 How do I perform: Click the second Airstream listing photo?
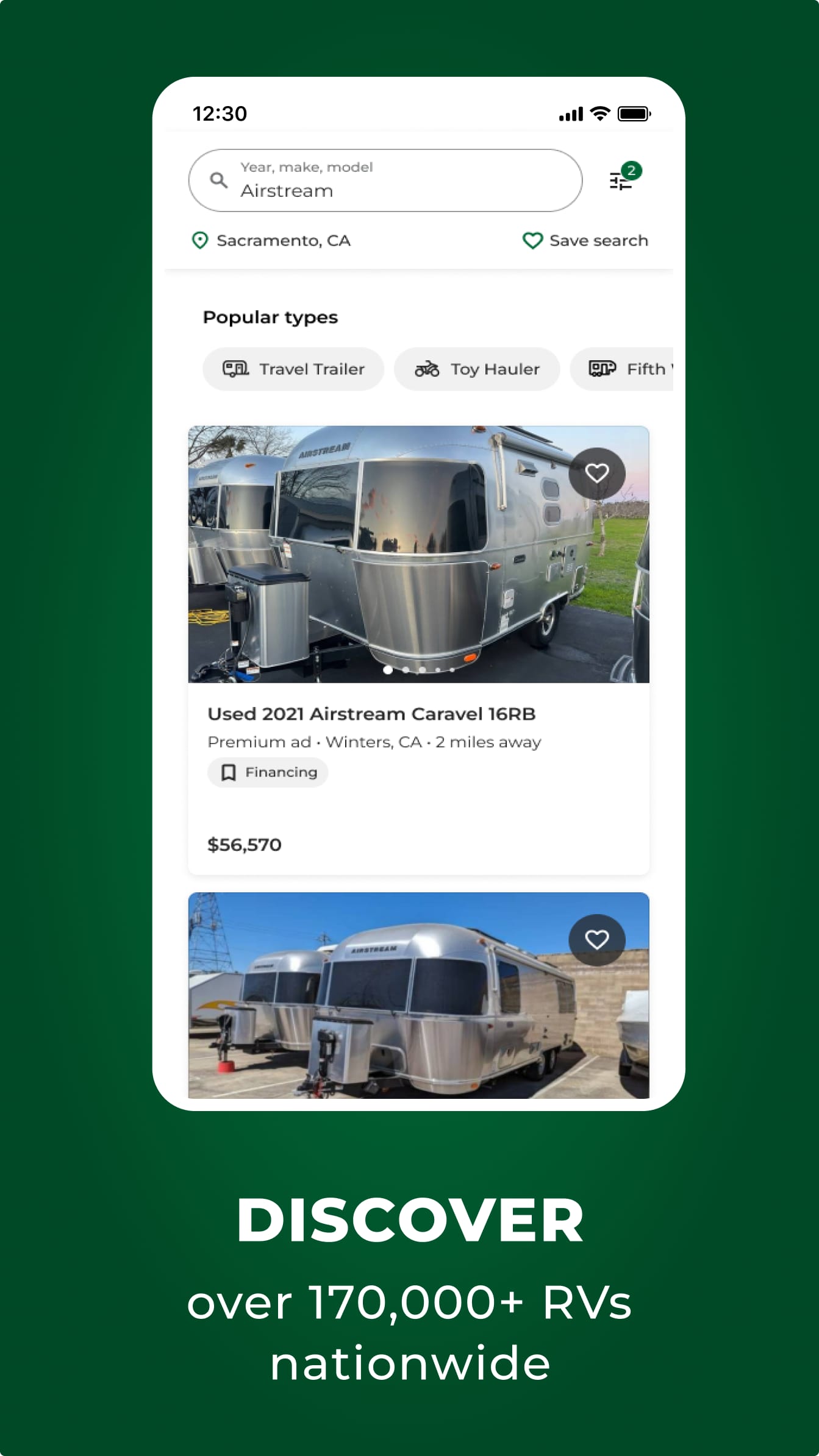(x=418, y=1000)
